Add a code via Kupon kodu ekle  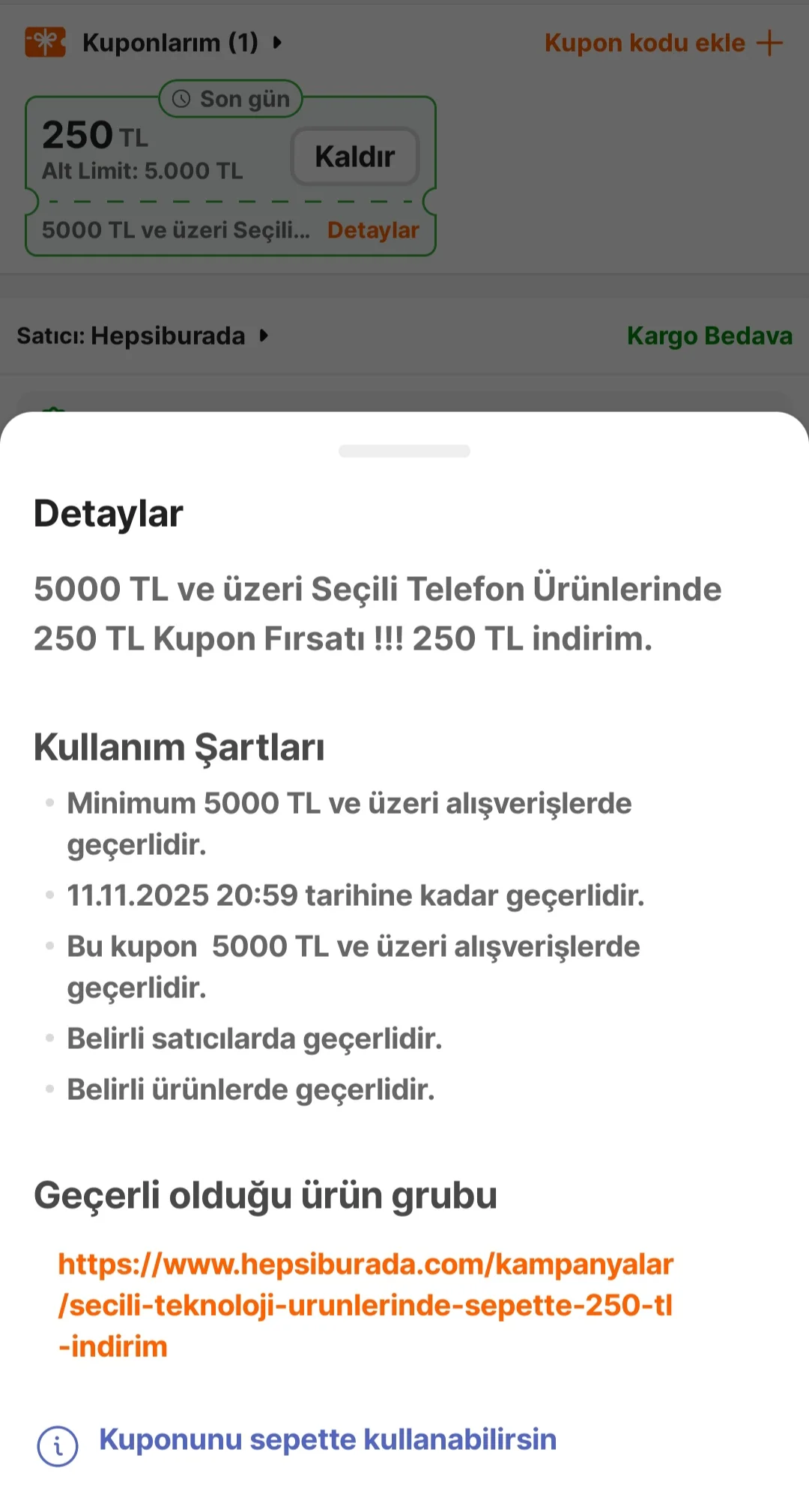pyautogui.click(x=663, y=43)
